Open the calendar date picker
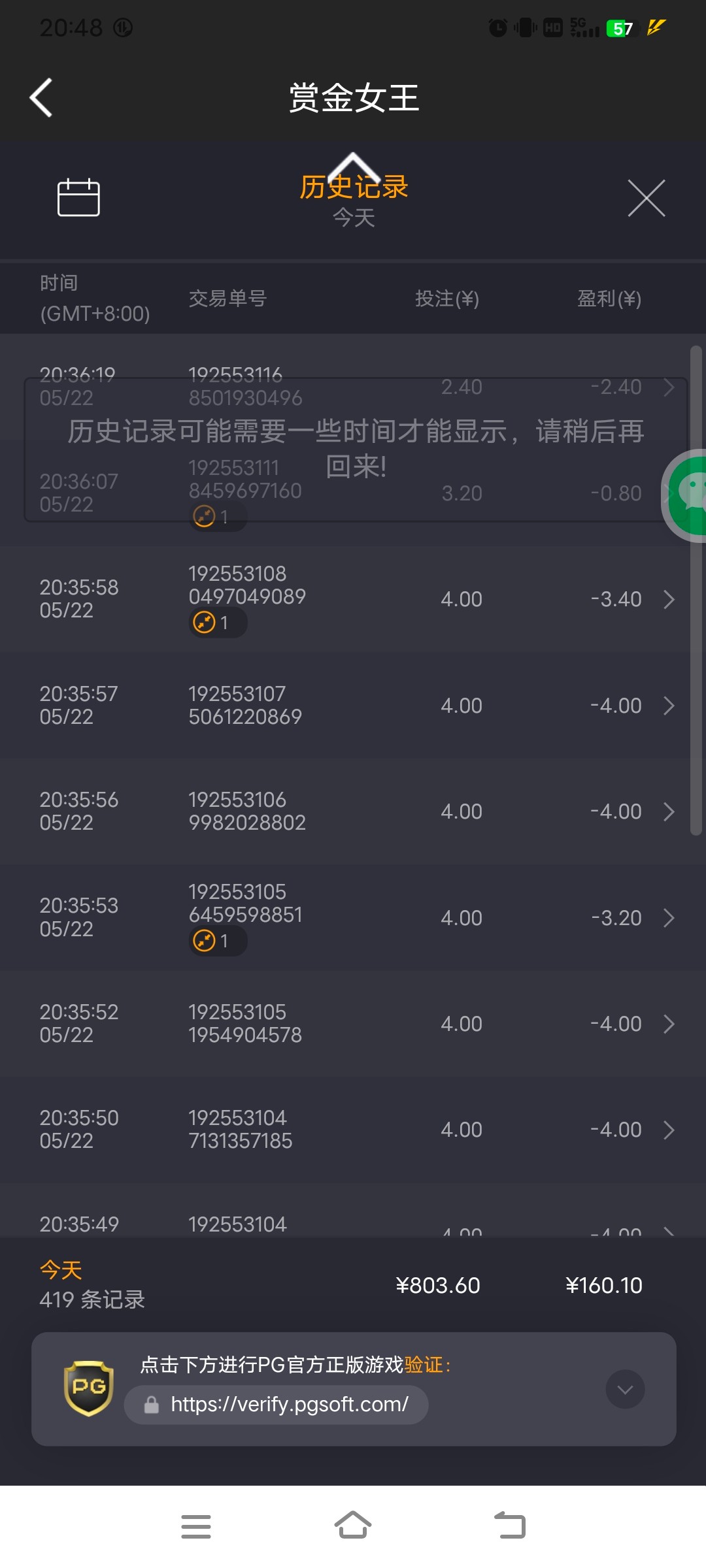 pos(78,197)
